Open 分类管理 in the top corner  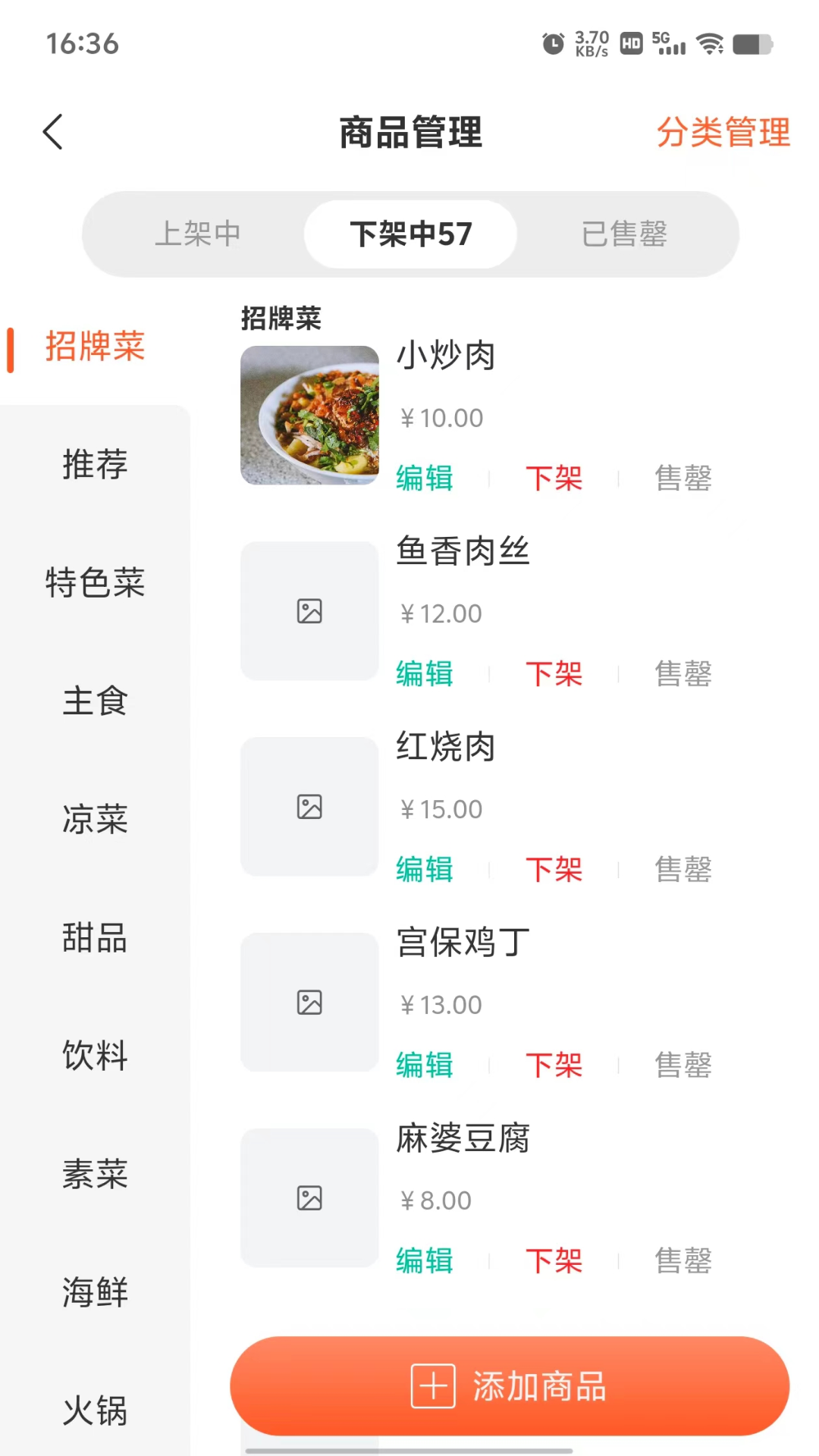723,131
